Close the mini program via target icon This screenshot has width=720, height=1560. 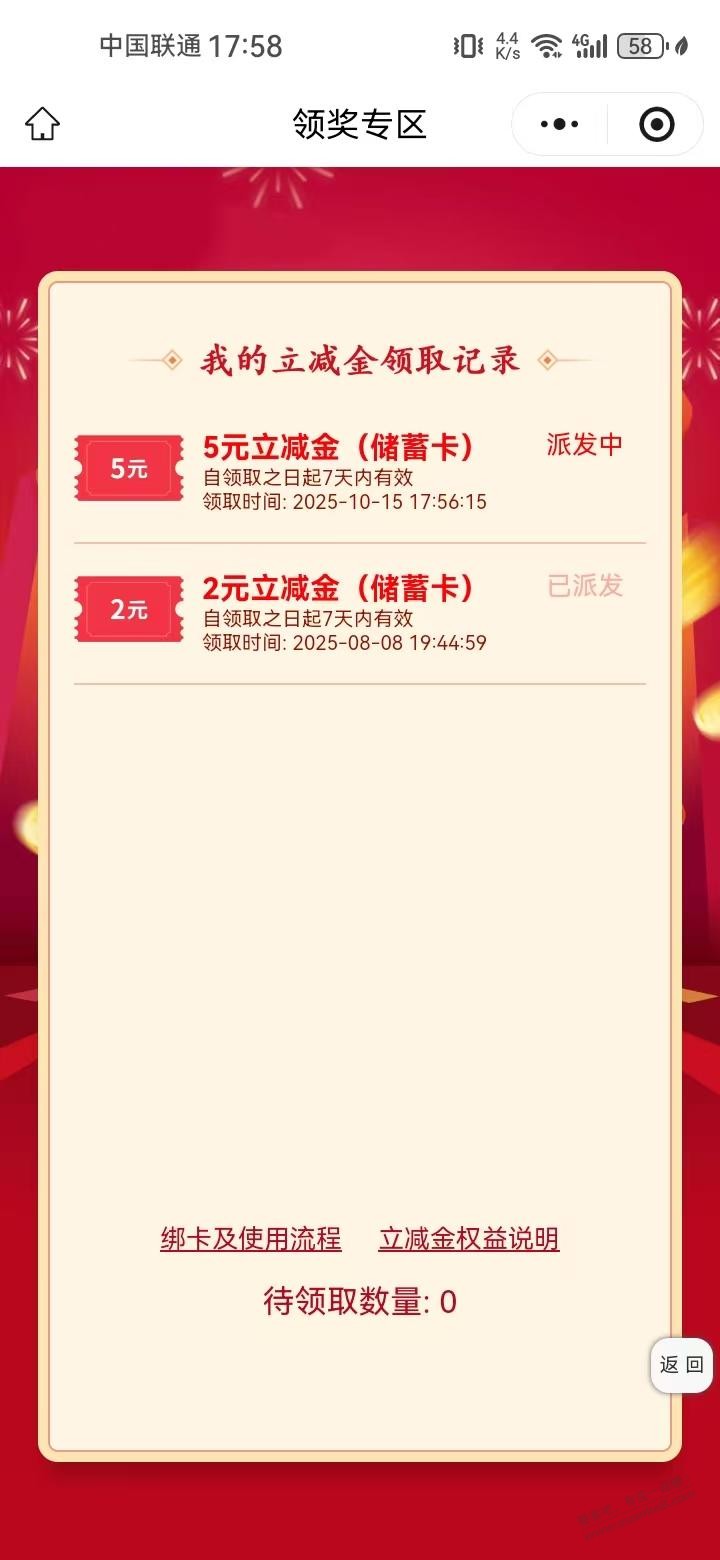pos(656,124)
